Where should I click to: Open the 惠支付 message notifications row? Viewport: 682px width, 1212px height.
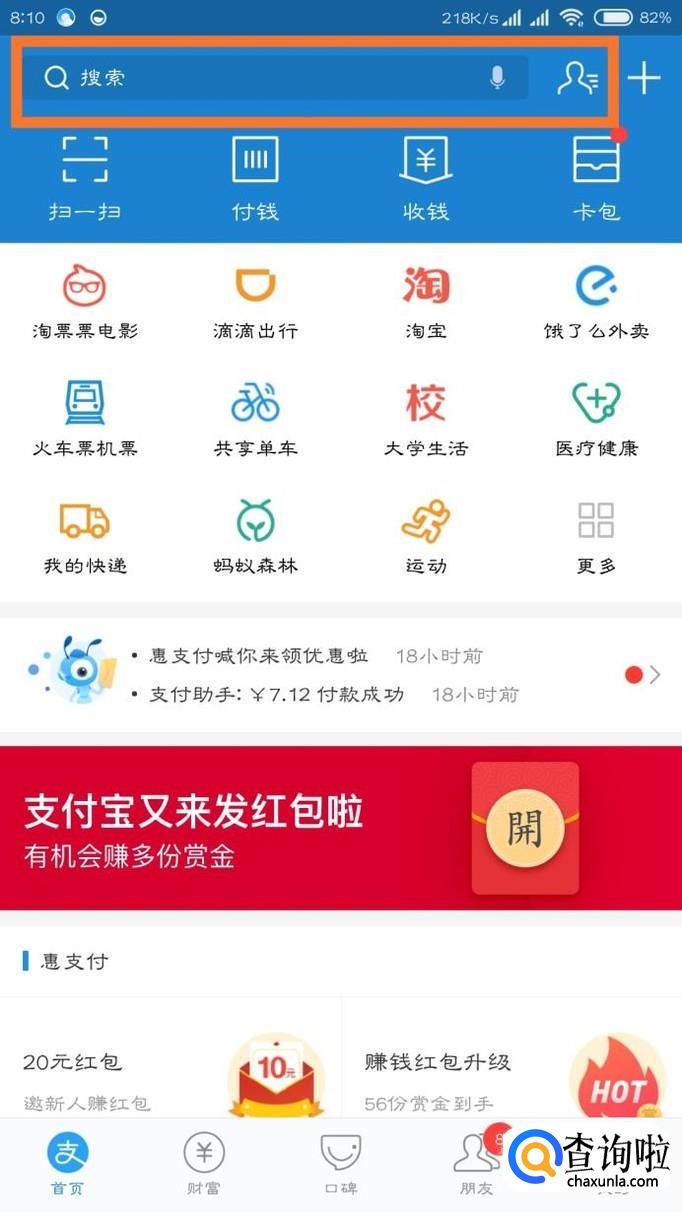coord(340,675)
